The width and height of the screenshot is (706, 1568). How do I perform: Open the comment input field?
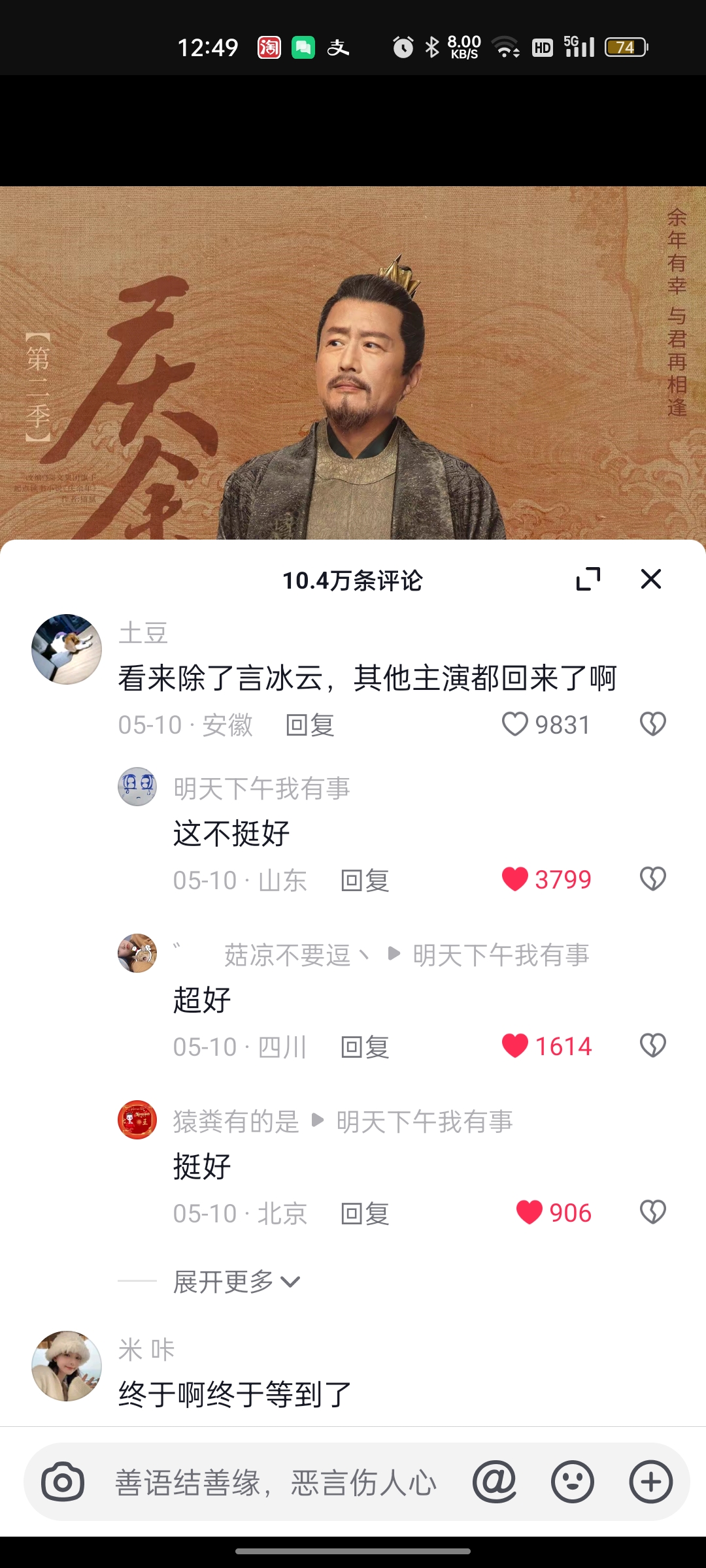(275, 1482)
